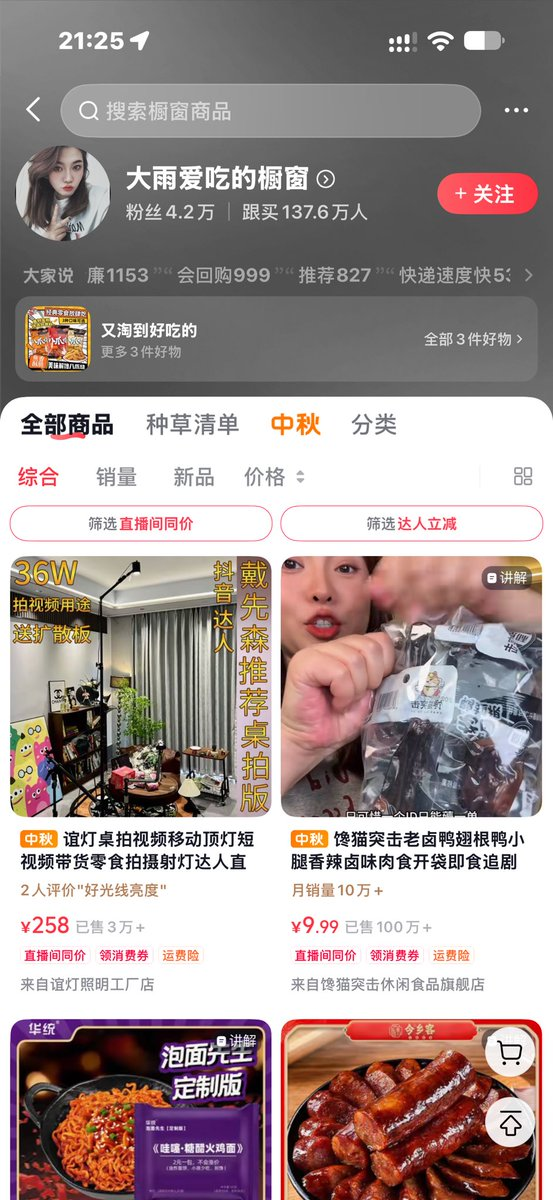
Task: Open the shopping cart floating button
Action: tap(510, 1054)
